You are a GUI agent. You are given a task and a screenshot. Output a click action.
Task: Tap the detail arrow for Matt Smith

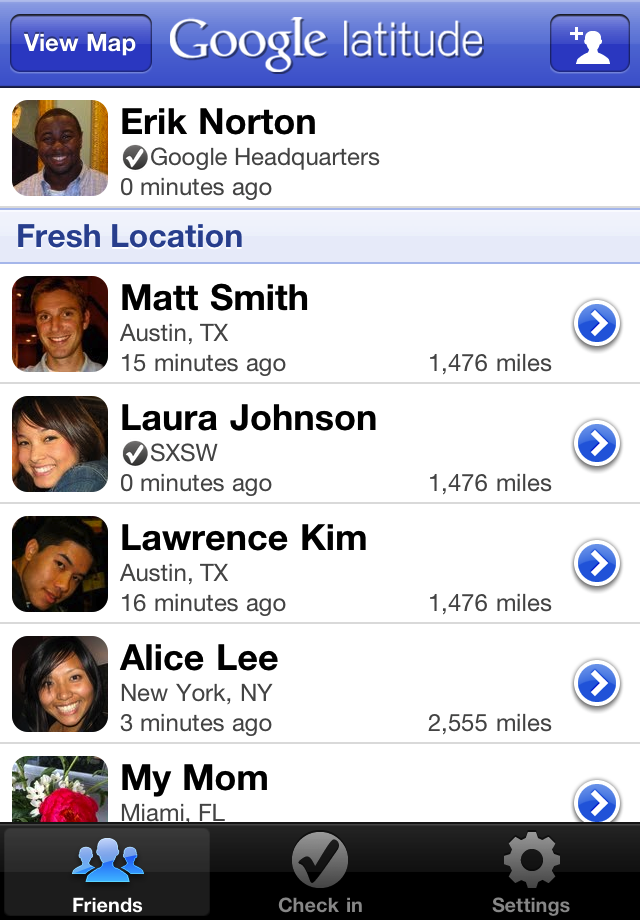tap(597, 324)
